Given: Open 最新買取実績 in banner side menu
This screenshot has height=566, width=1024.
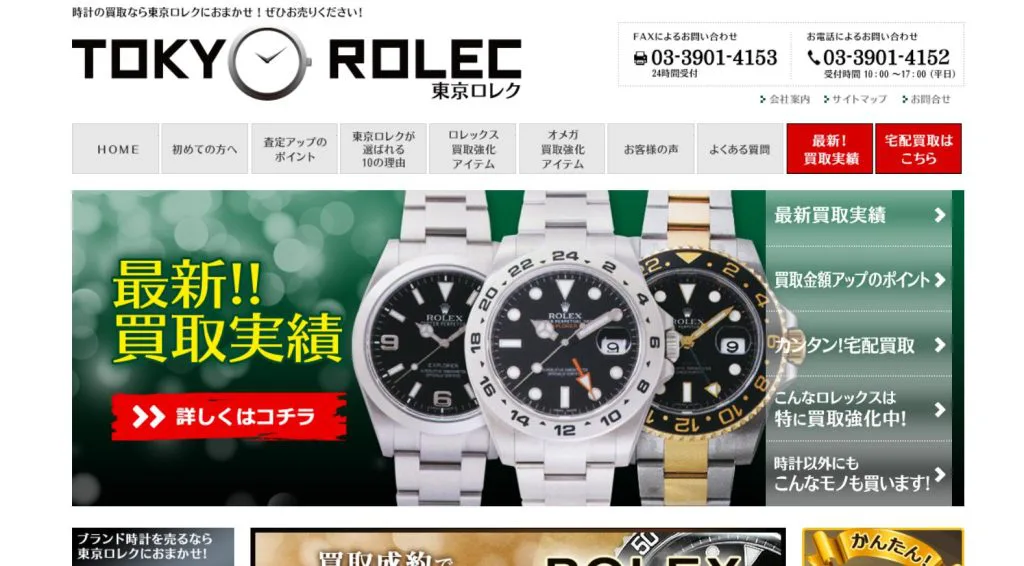Looking at the screenshot, I should click(x=859, y=215).
